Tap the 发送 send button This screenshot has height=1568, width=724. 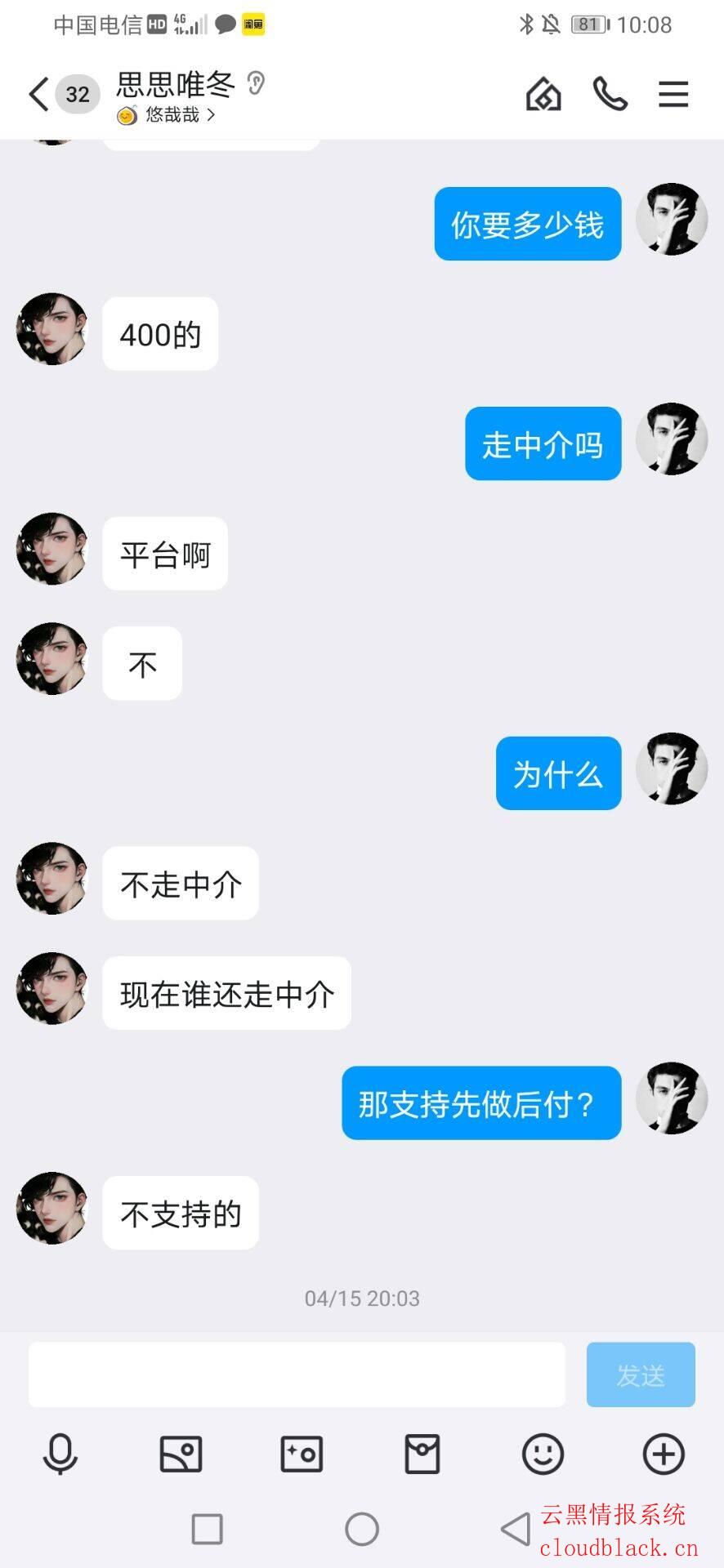pos(641,1374)
